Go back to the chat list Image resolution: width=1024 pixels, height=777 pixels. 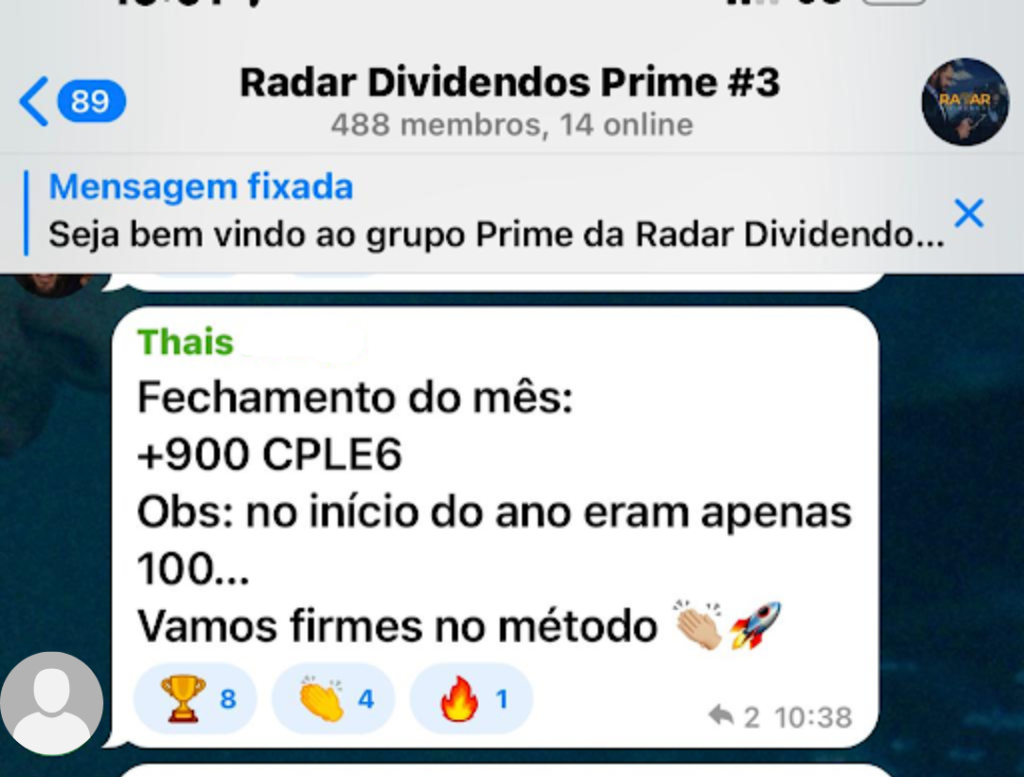(x=70, y=102)
